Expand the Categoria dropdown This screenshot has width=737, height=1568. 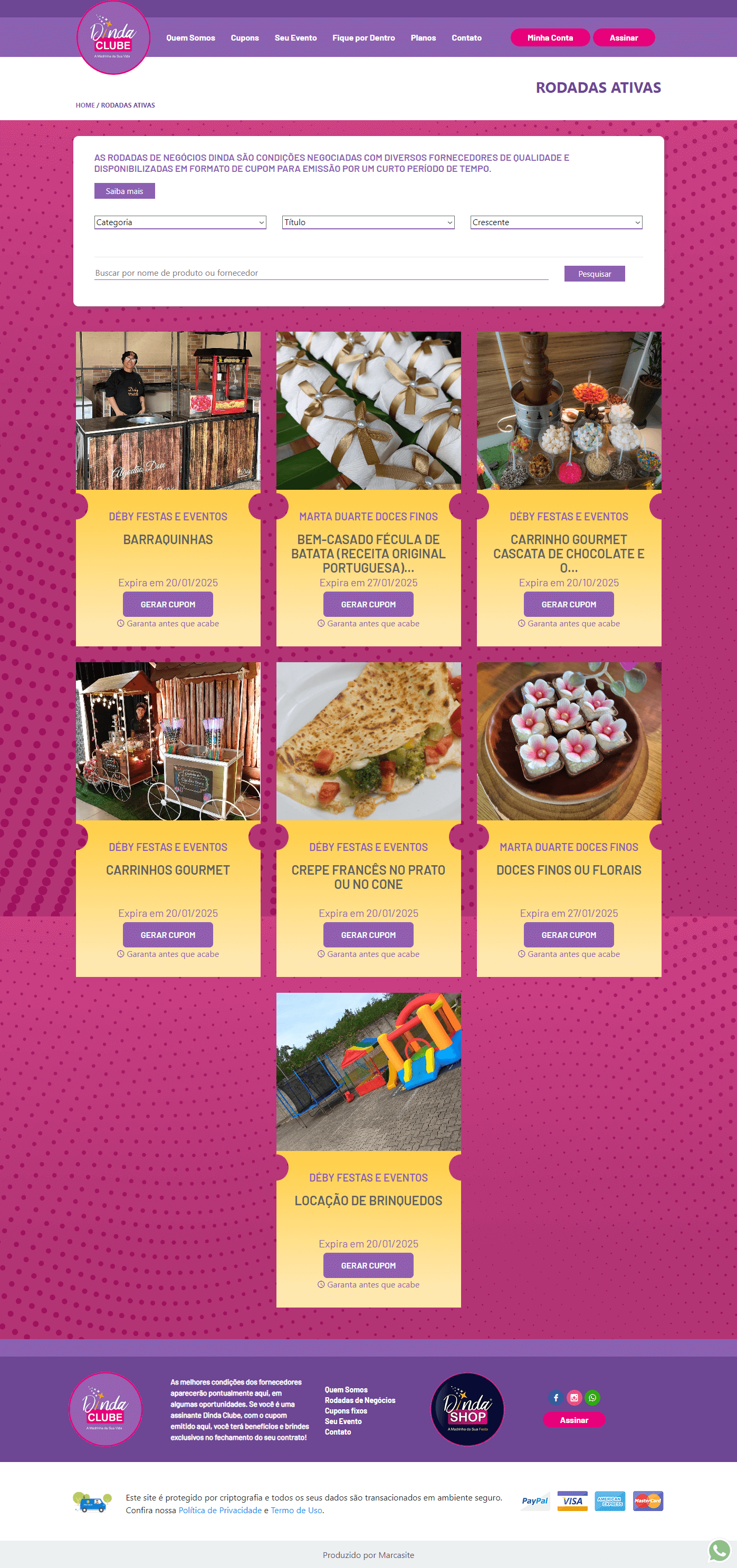[x=180, y=222]
